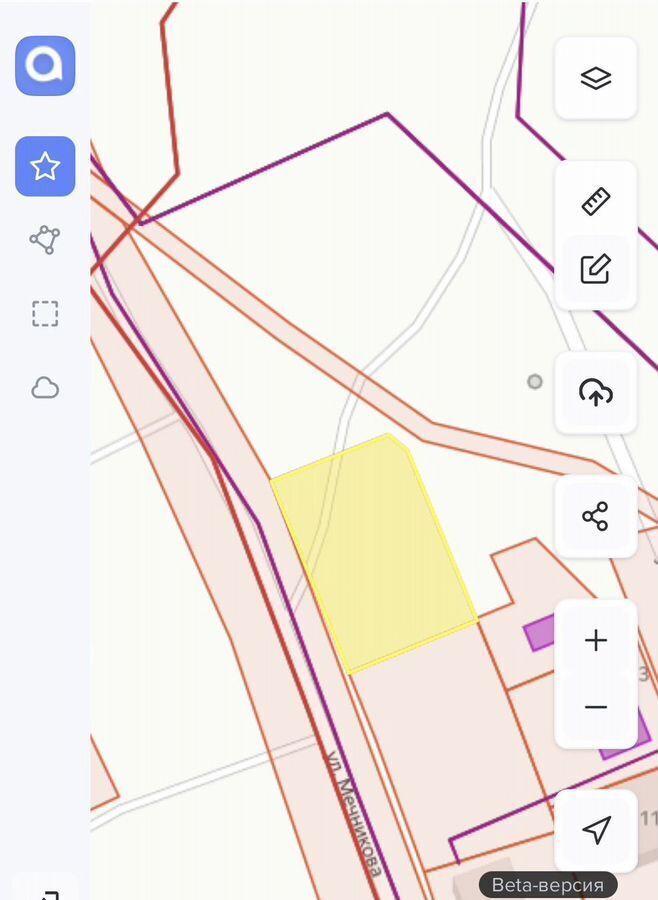Share the current map view

coord(596,517)
